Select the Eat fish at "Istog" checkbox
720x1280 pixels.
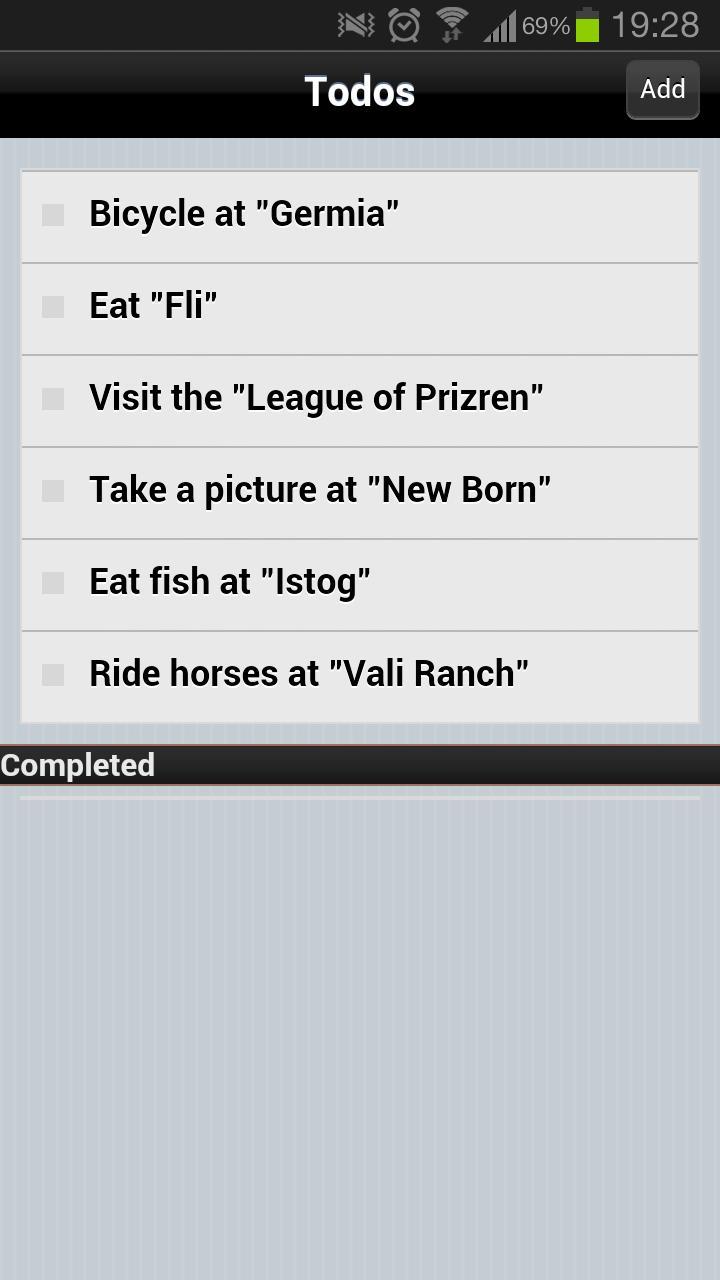(53, 583)
